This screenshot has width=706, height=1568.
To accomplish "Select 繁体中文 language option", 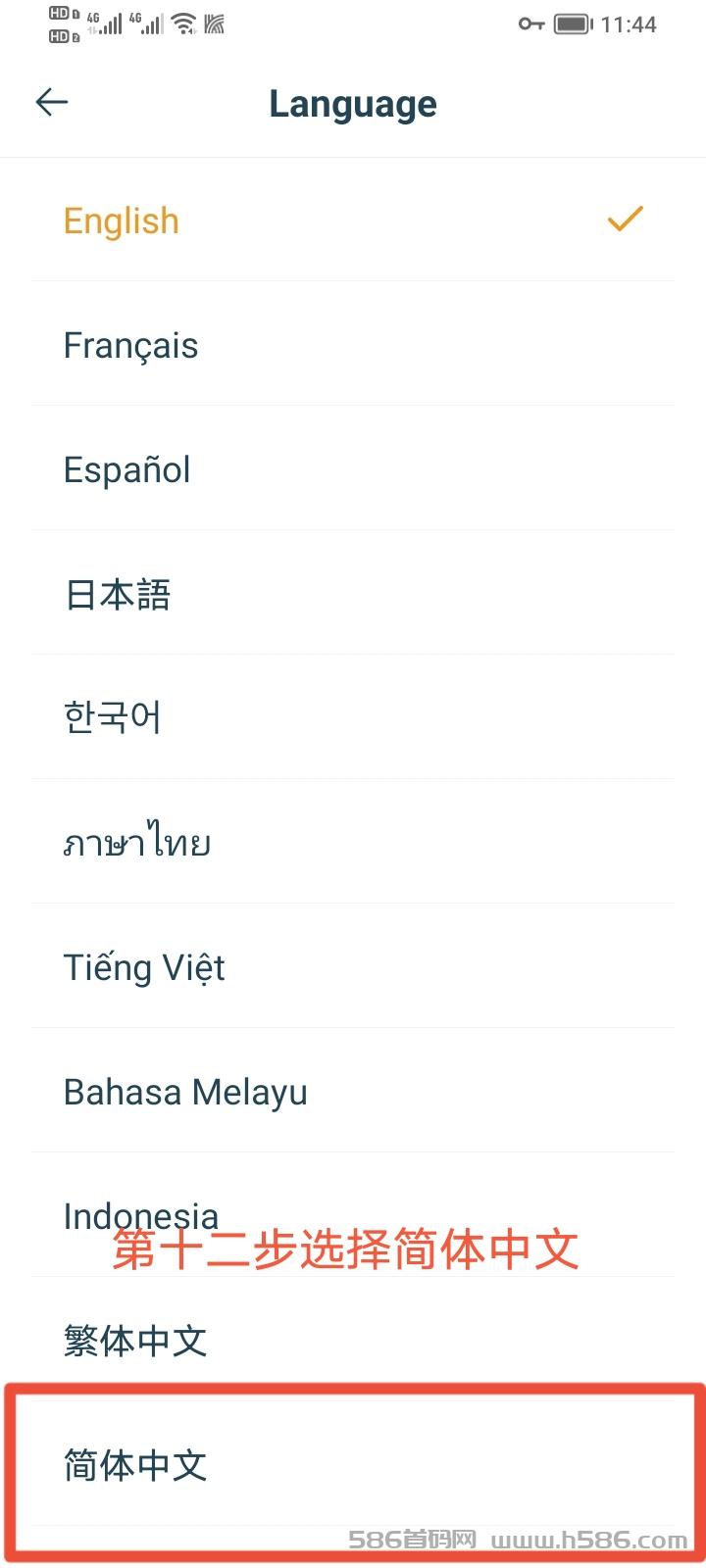I will tap(353, 1340).
